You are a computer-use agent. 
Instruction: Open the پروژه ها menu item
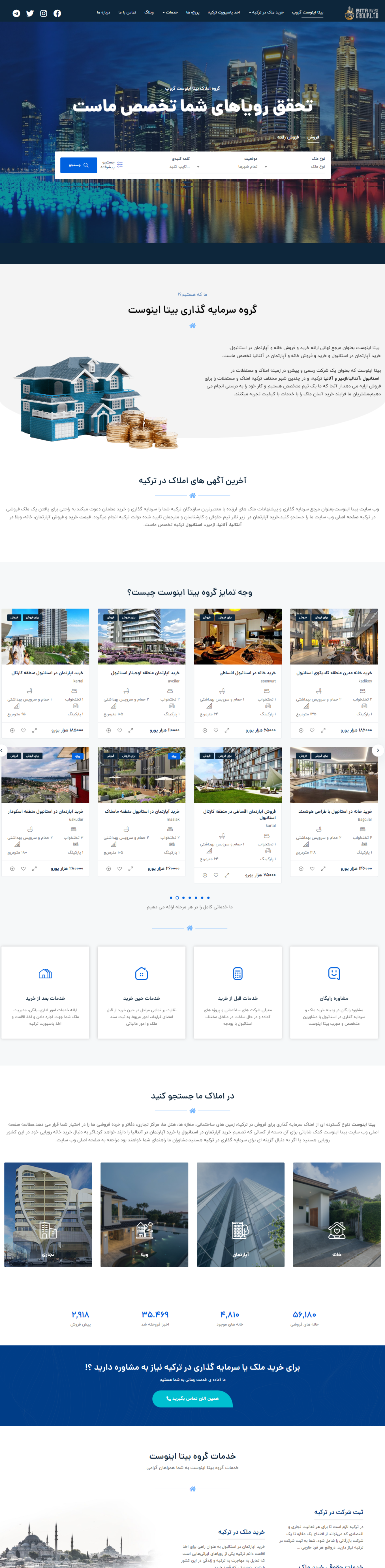click(x=193, y=12)
